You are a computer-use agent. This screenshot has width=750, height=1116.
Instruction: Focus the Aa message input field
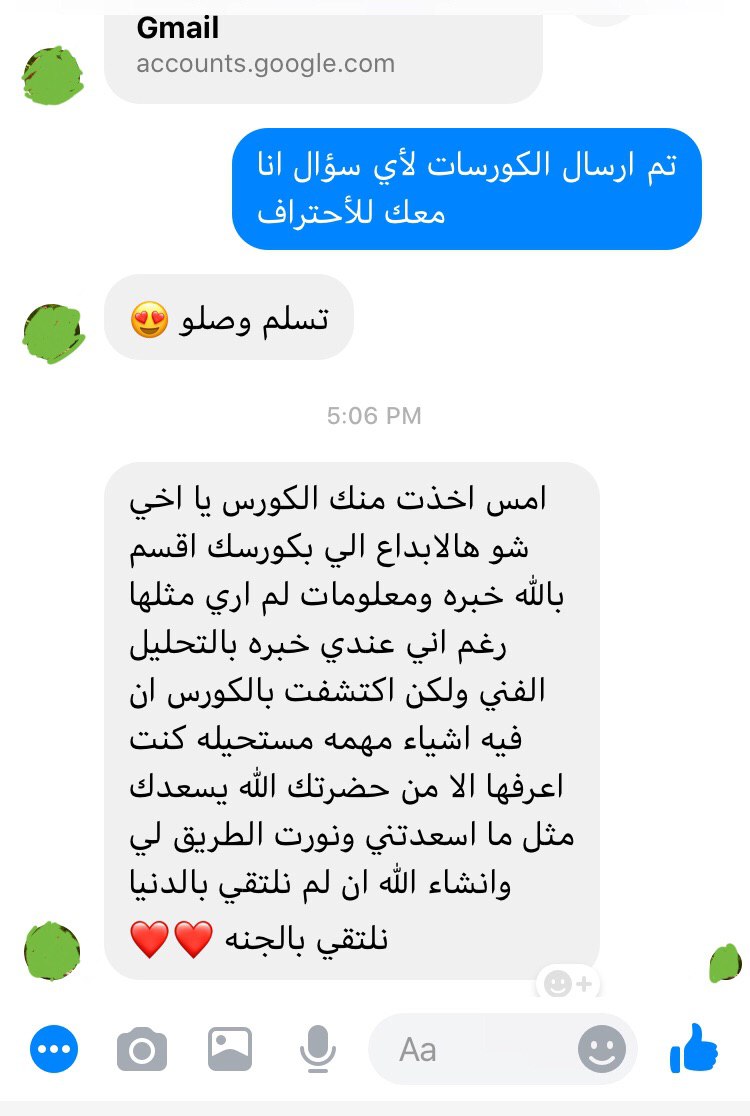[470, 1050]
